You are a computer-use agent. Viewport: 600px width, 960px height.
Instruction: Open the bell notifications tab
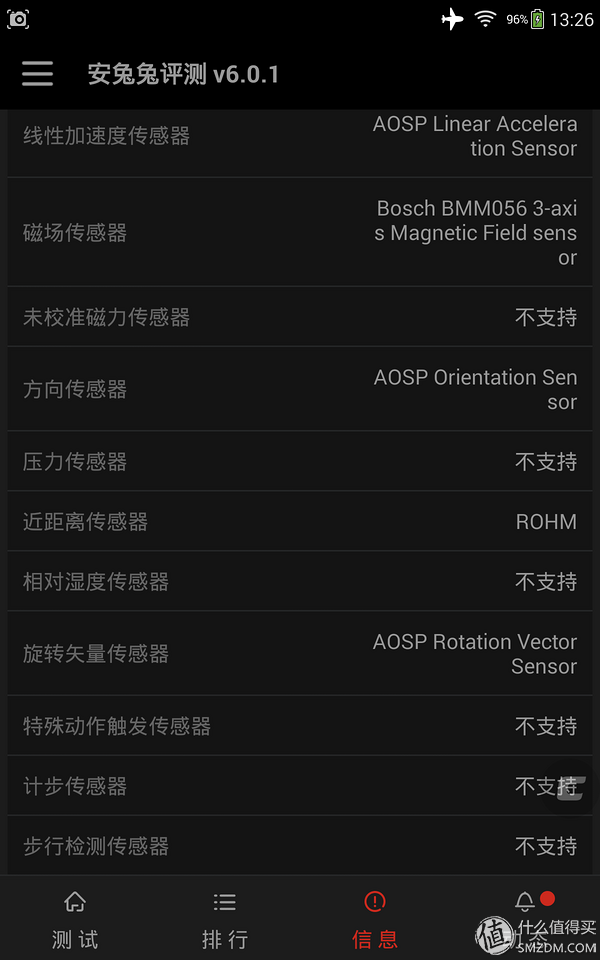[525, 918]
